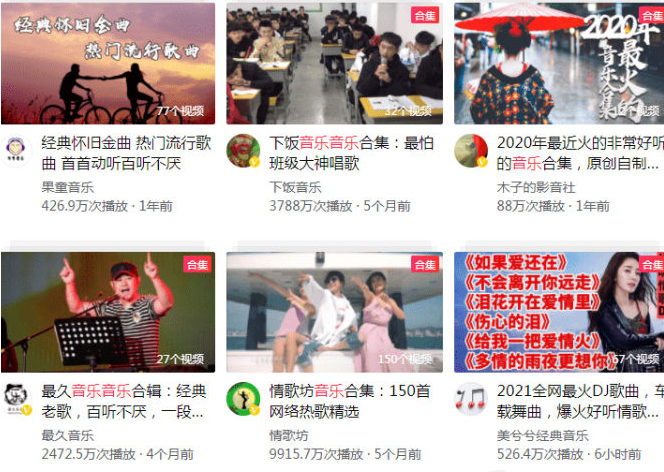Visit the 情歌坊 channel
This screenshot has width=664, height=472.
(289, 435)
